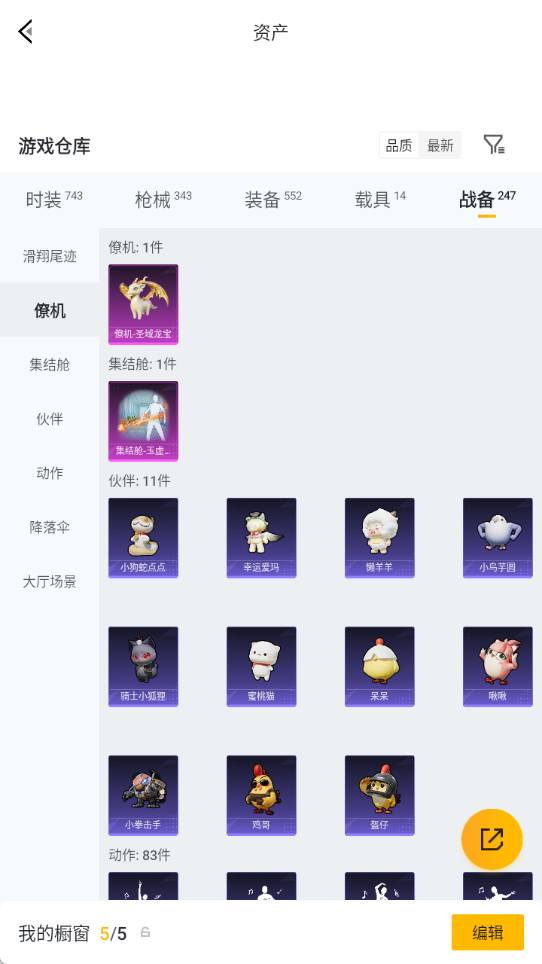Tap the orange share floating button
The width and height of the screenshot is (542, 964).
492,839
